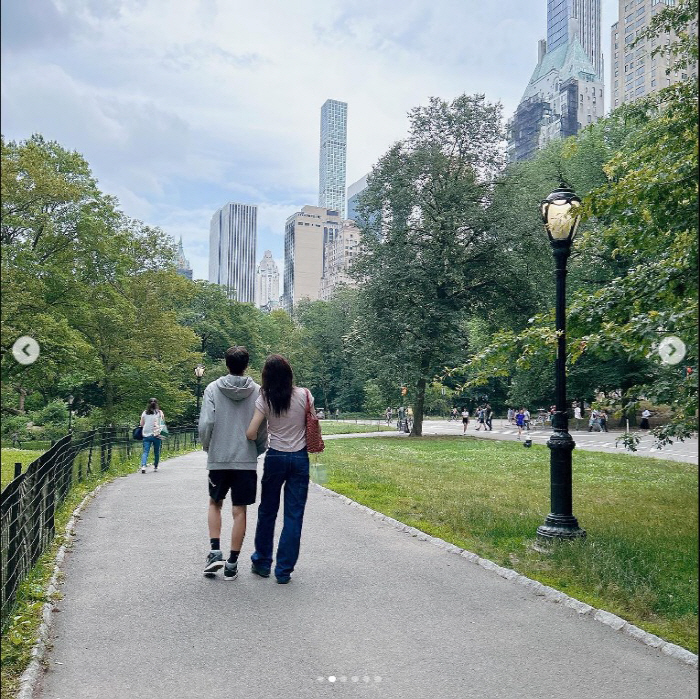Advance to the next photo in the carousel
Screen dimensions: 700x699
tap(672, 350)
